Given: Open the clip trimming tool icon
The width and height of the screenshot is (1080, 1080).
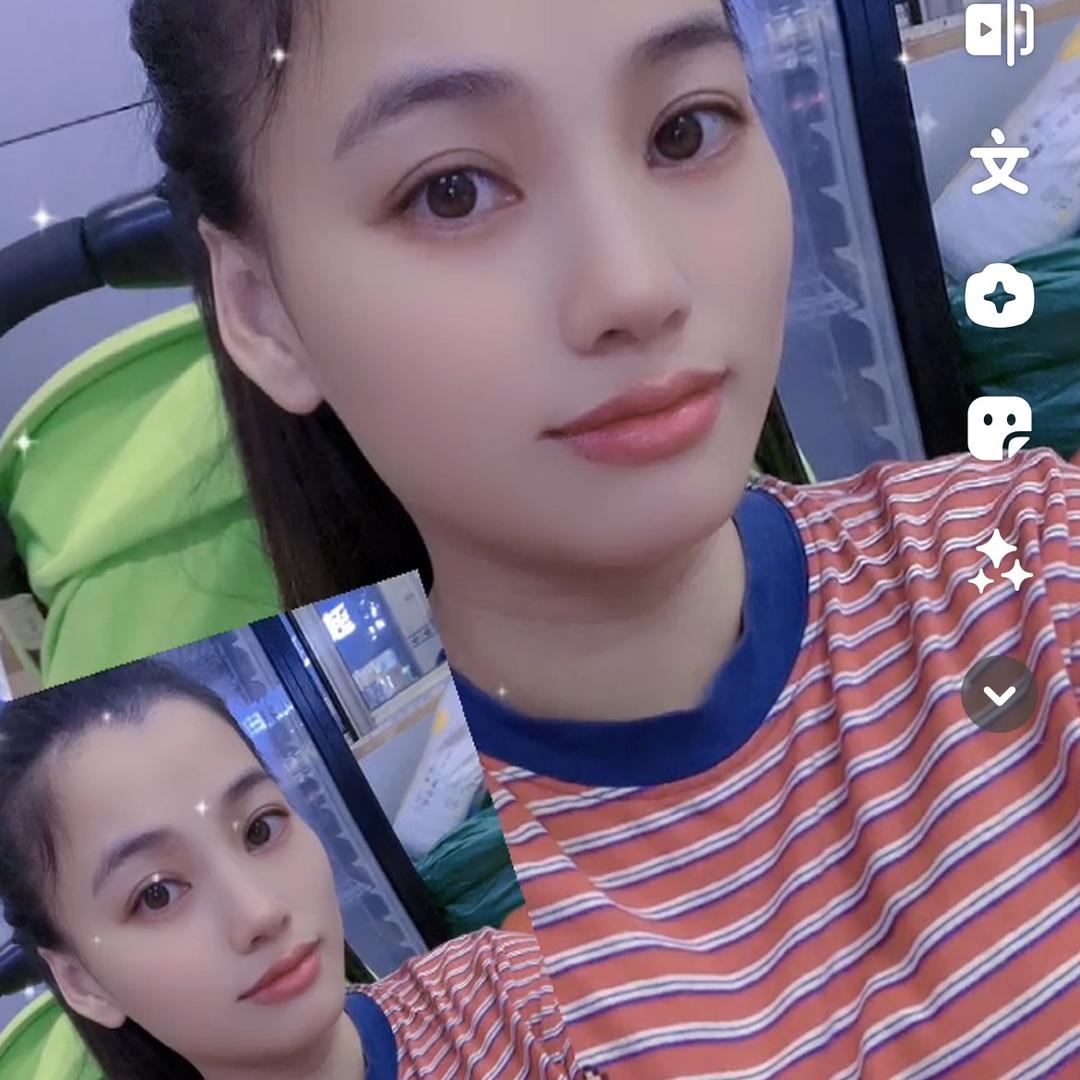Looking at the screenshot, I should 999,31.
